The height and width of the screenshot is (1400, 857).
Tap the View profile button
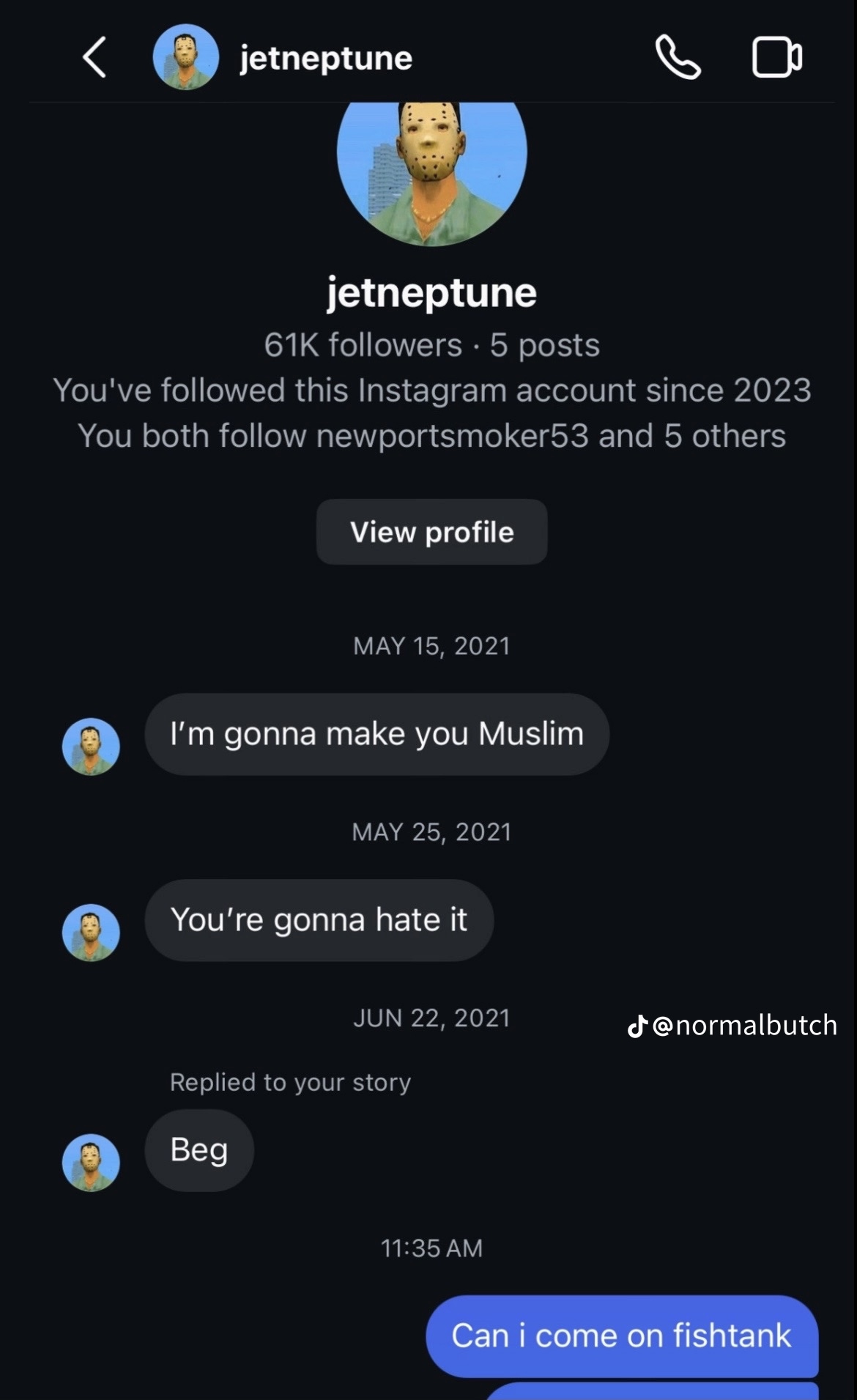click(x=431, y=532)
